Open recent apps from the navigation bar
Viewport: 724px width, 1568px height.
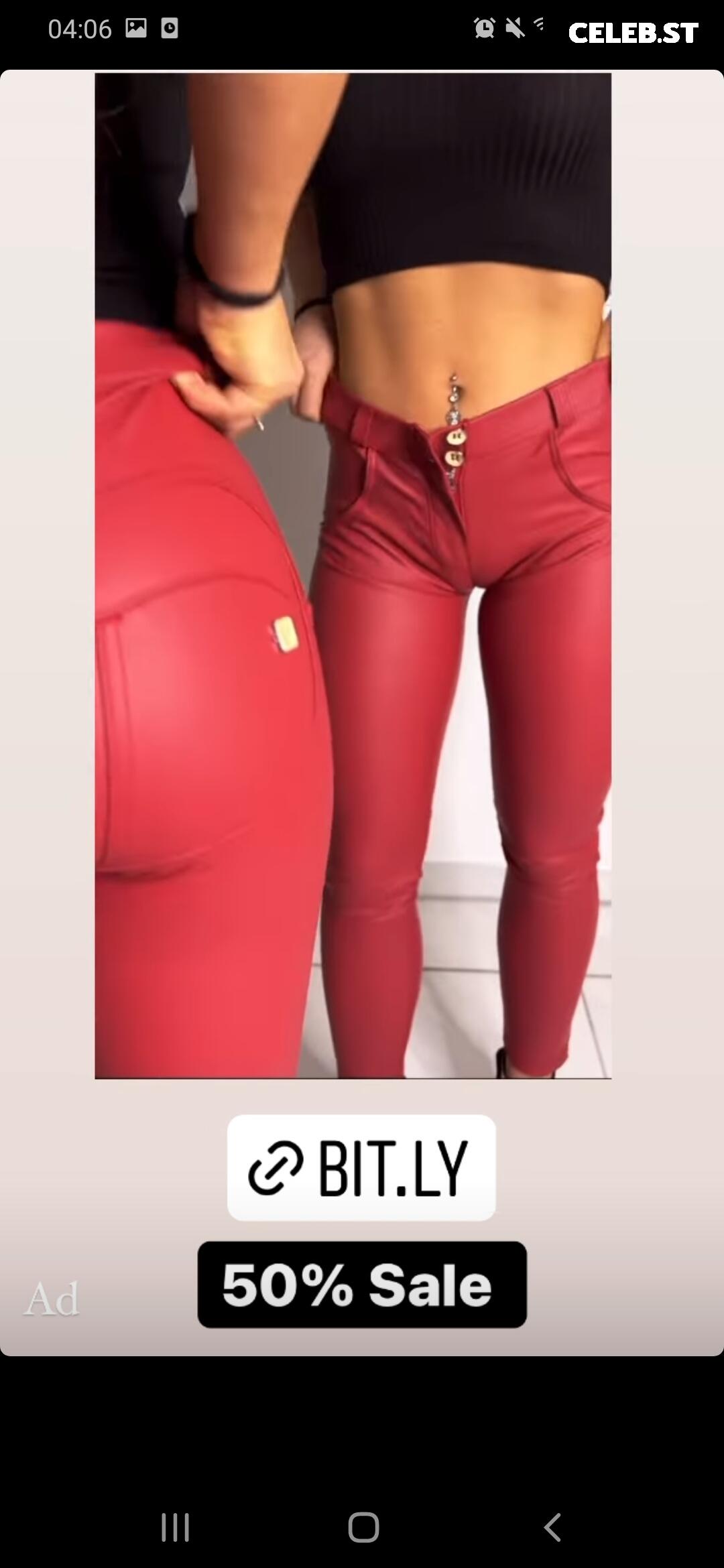click(175, 1527)
